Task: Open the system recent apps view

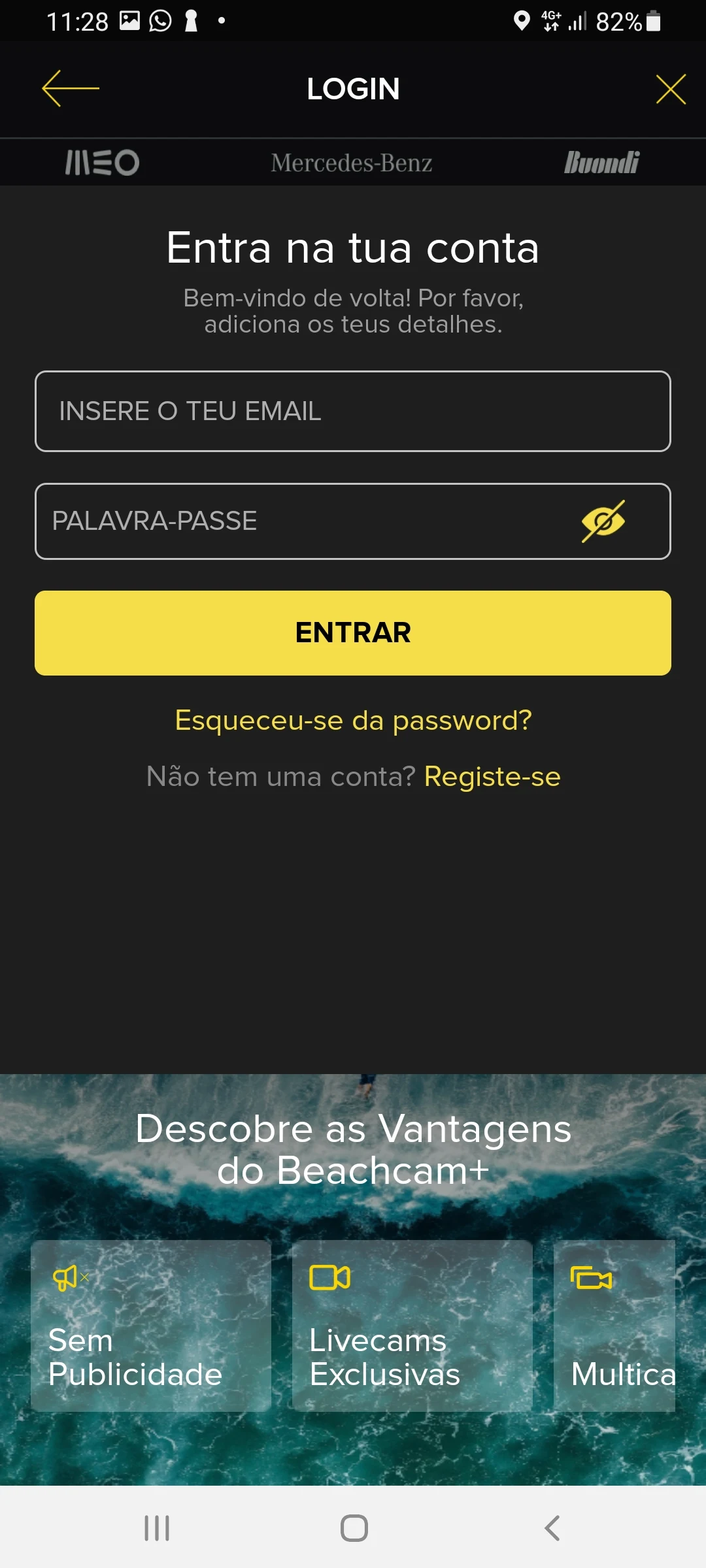Action: click(x=157, y=1528)
